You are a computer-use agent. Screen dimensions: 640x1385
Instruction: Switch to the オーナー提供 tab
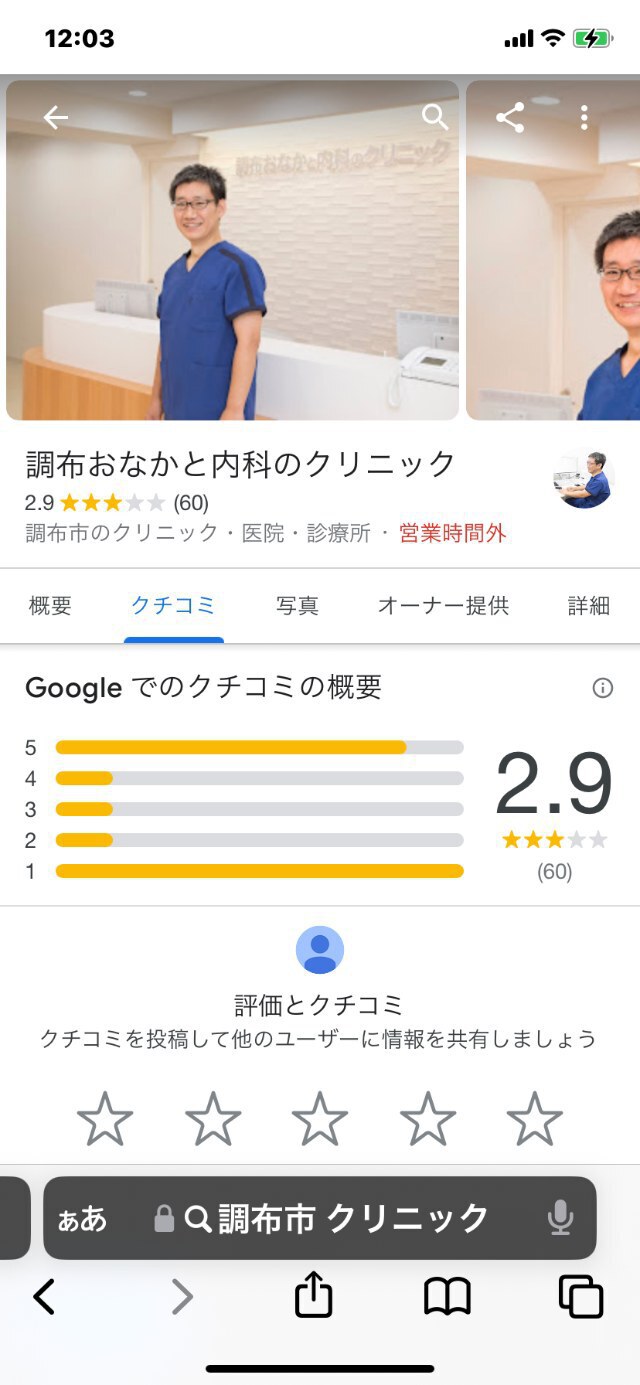click(x=443, y=605)
